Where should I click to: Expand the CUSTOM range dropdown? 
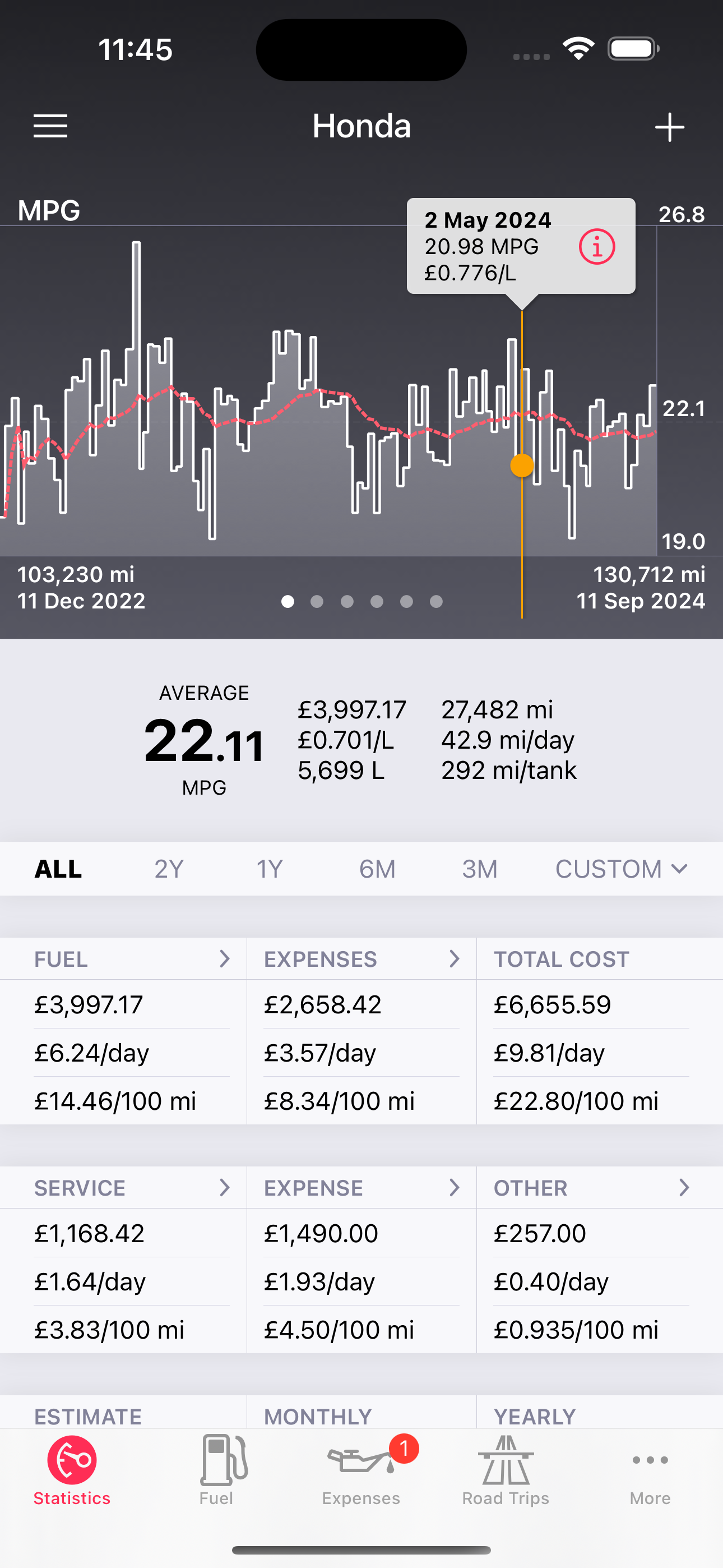point(622,869)
